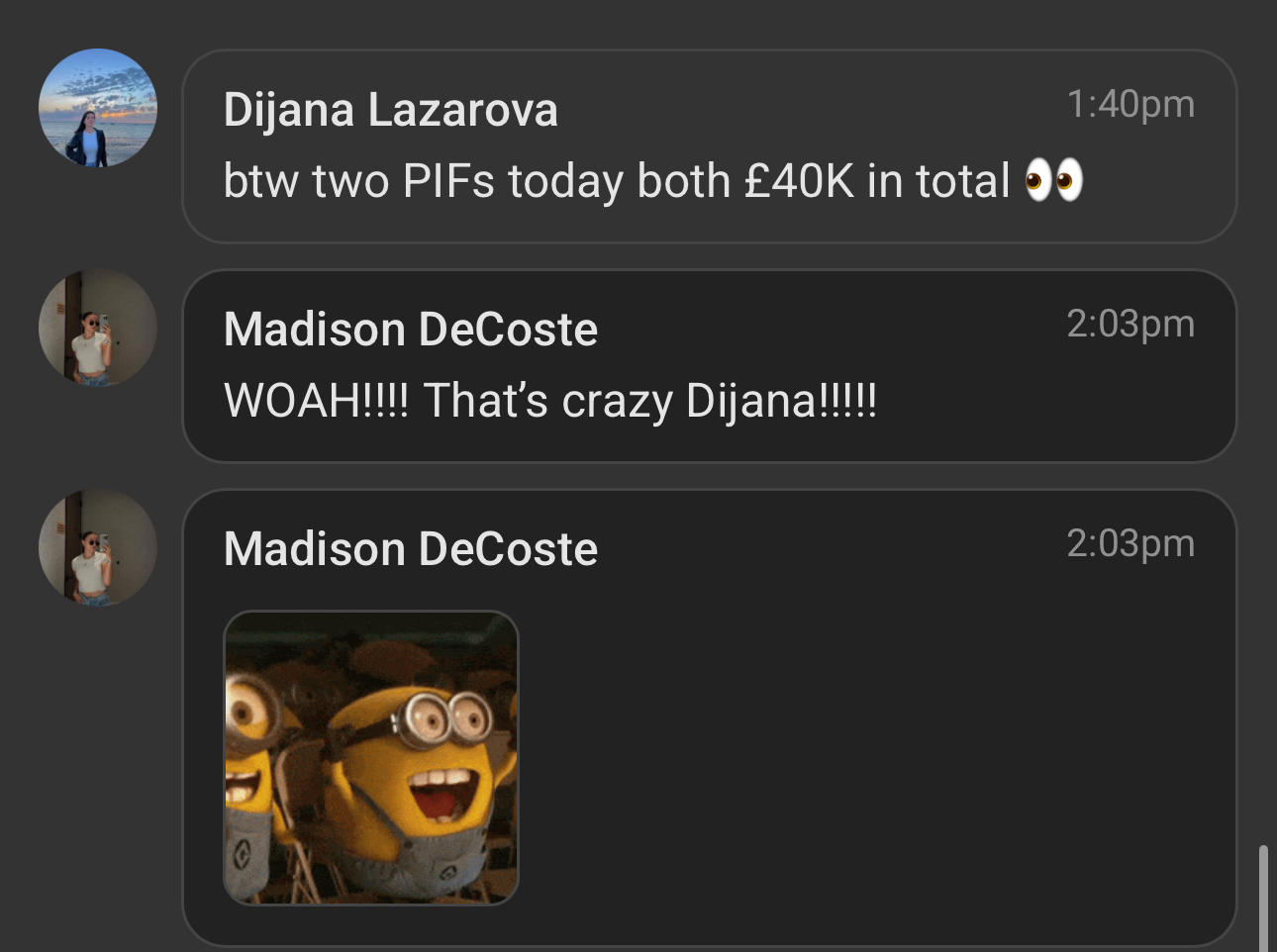Select Madison's "WOAH!!!! That's crazy" message
1277x952 pixels.
point(709,366)
